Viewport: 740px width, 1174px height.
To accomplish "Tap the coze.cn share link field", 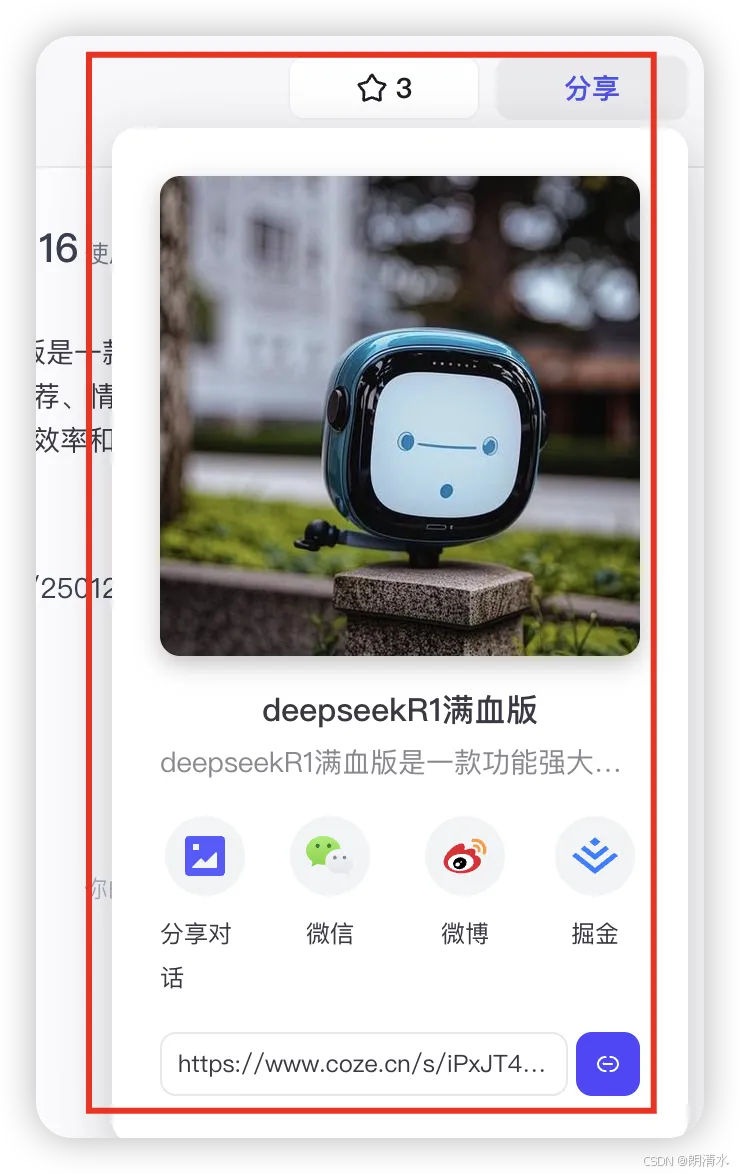I will click(x=363, y=1064).
